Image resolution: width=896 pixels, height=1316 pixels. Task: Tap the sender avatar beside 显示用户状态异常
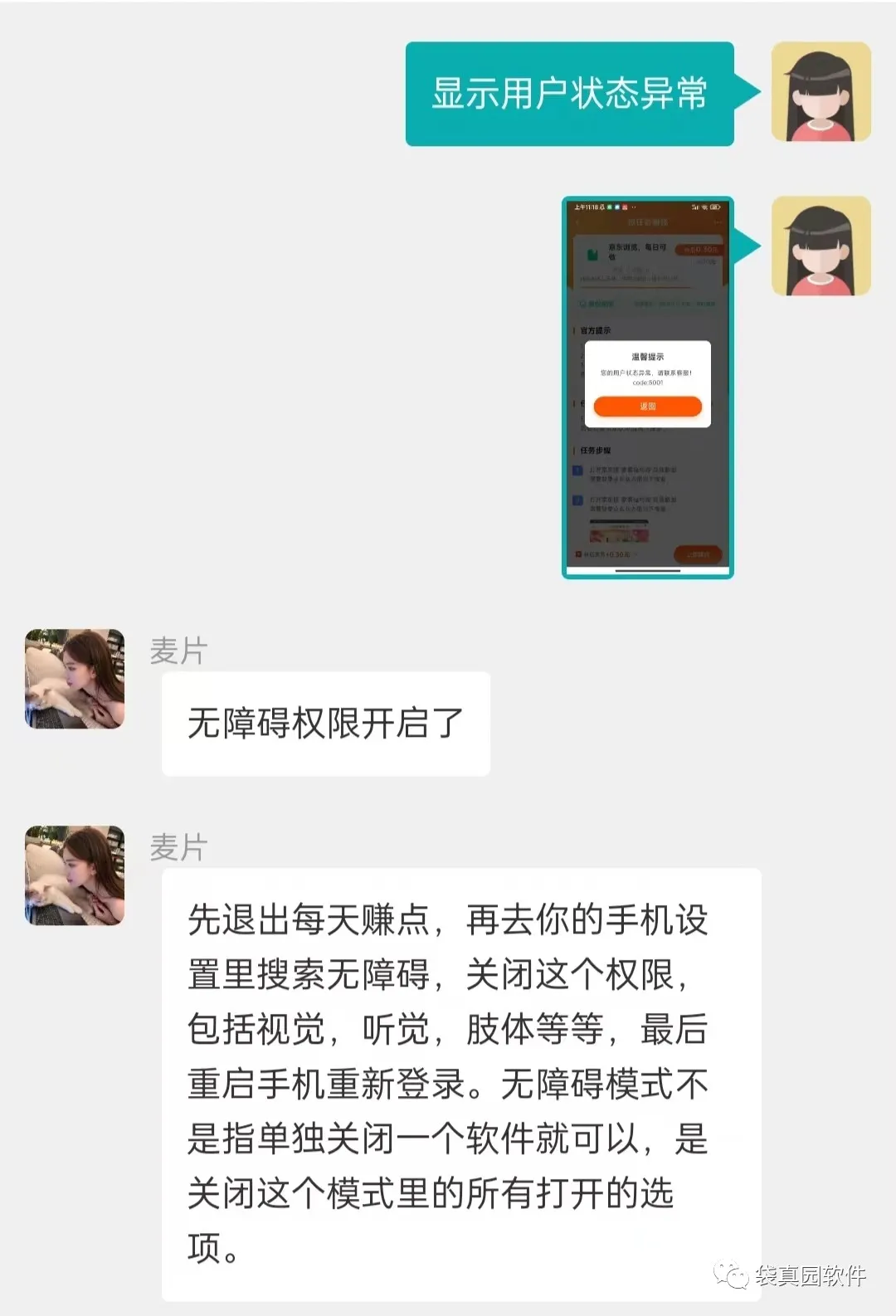[821, 92]
